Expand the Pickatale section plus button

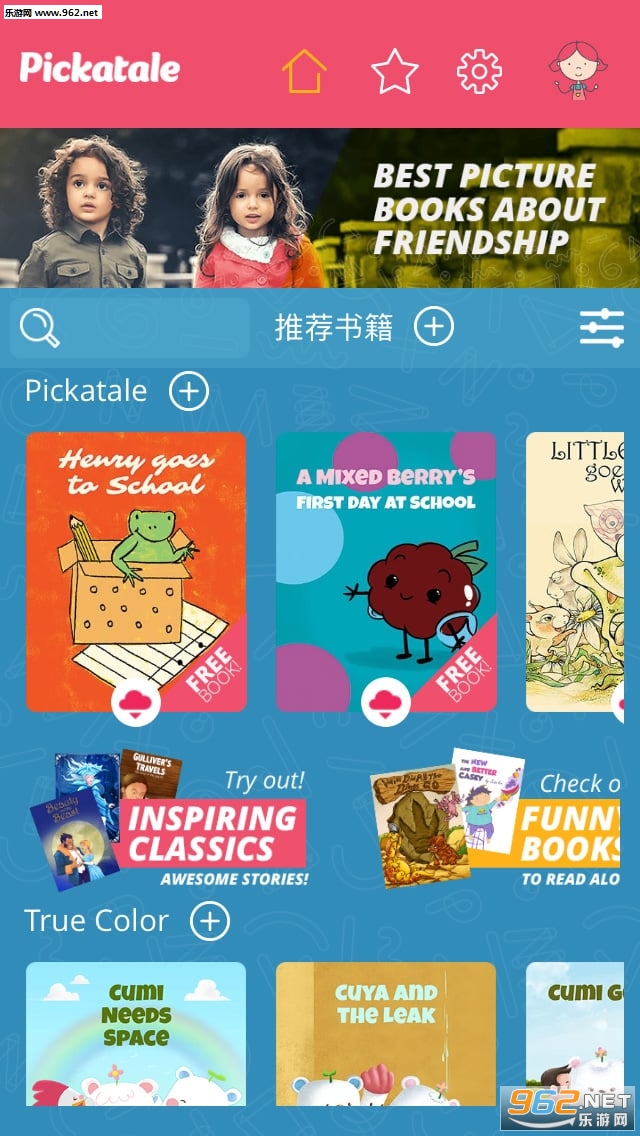point(189,391)
